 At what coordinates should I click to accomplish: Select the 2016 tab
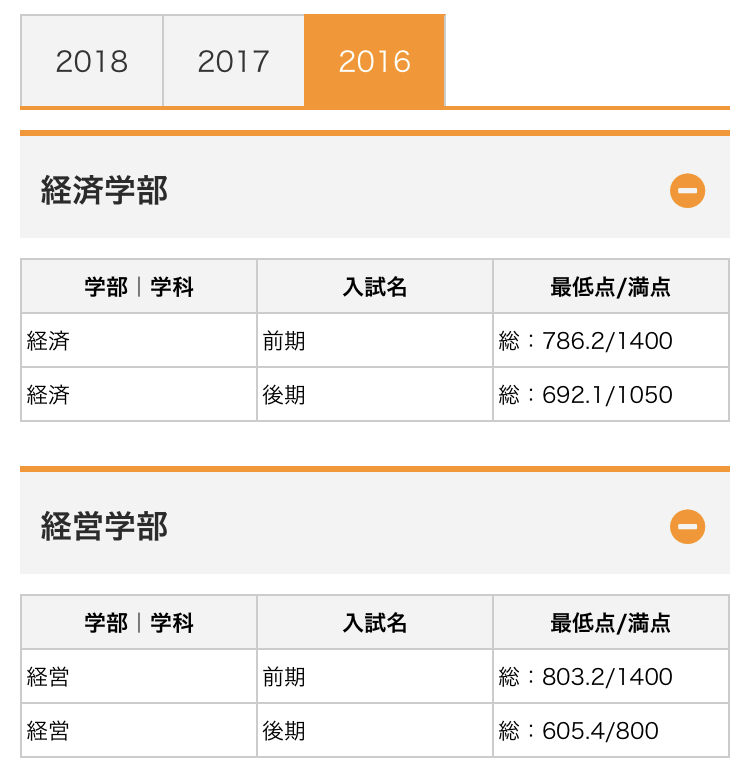(375, 61)
